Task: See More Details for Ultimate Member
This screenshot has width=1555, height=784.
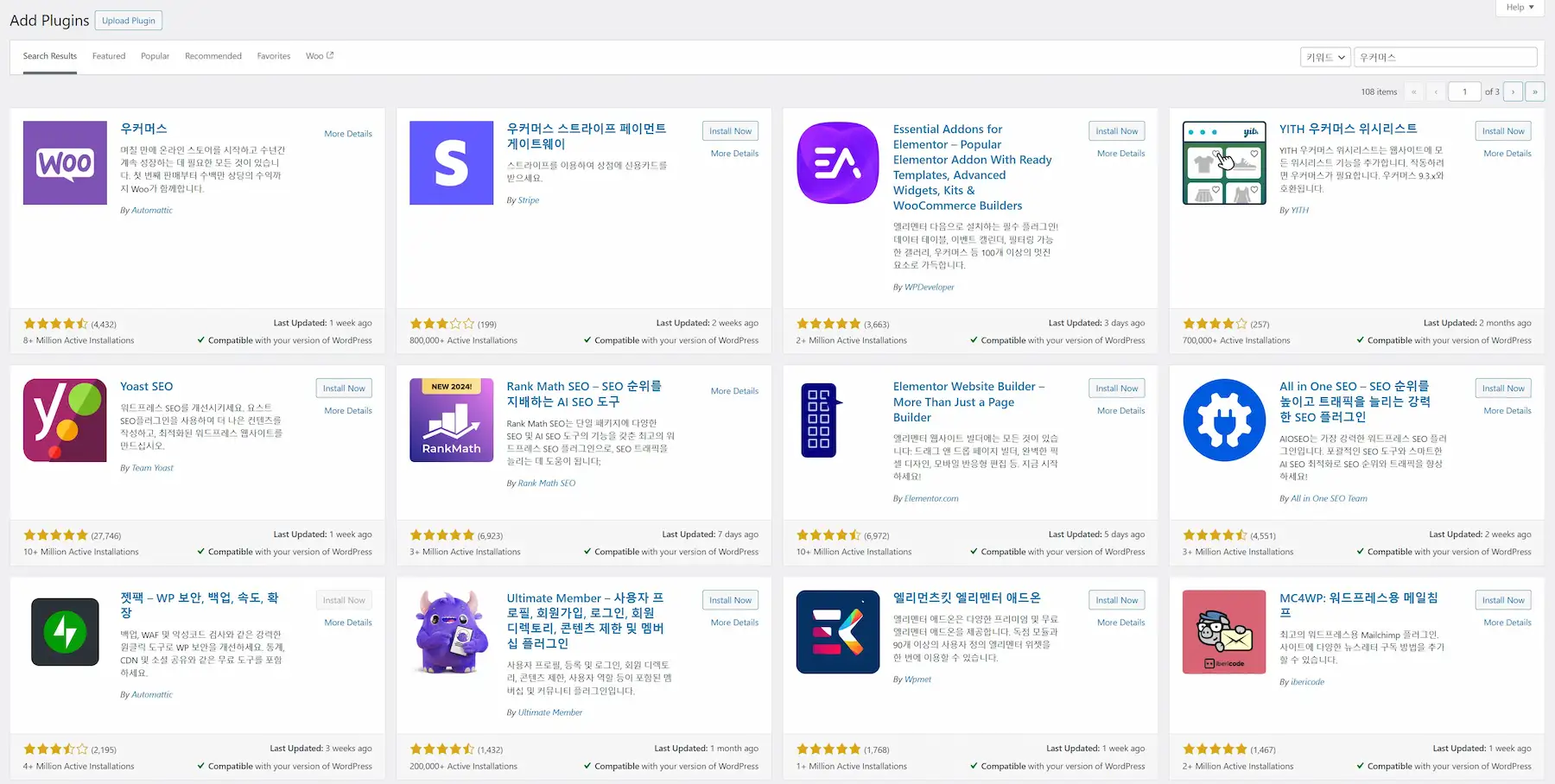Action: click(x=734, y=623)
